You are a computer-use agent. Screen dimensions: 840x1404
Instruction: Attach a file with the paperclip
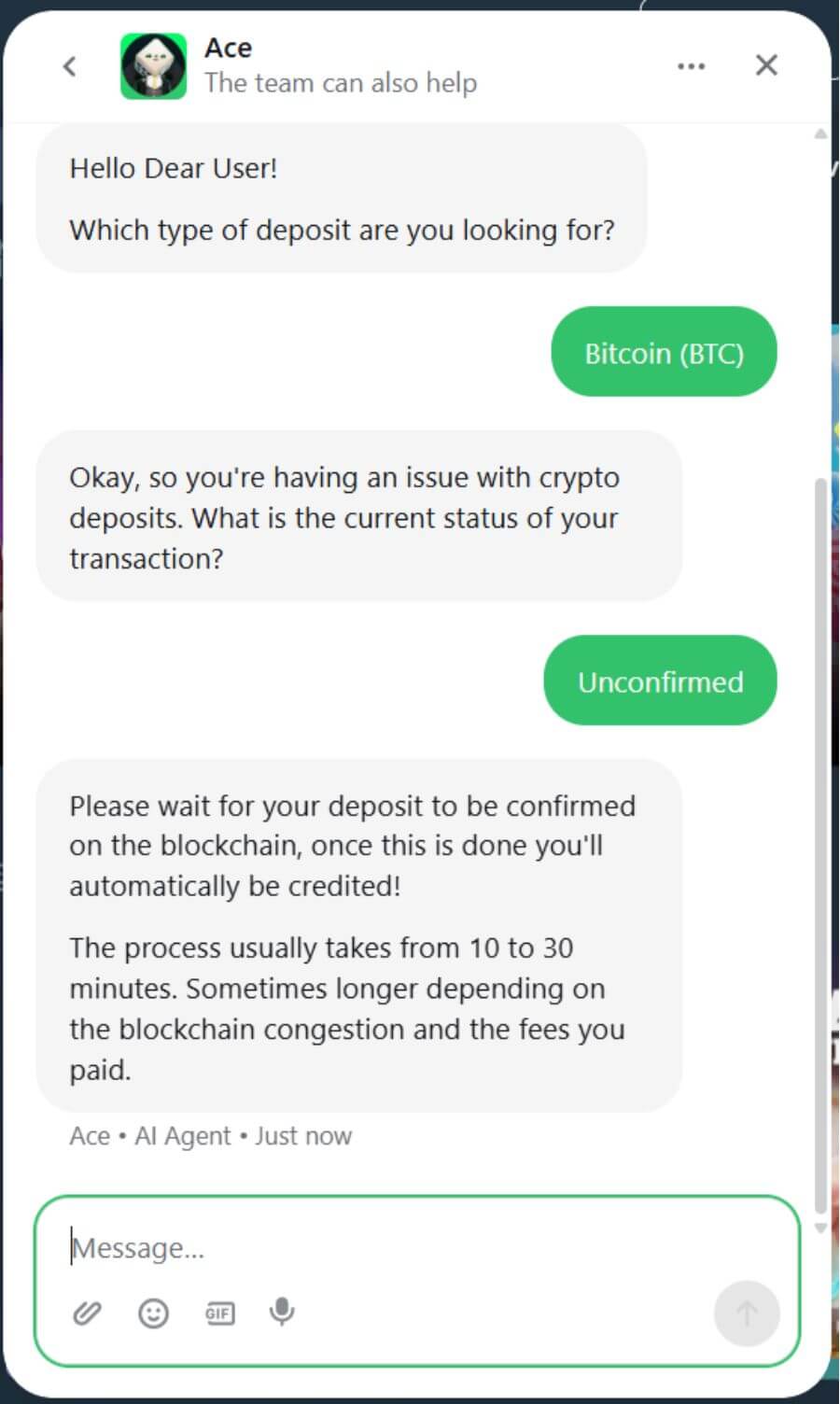coord(87,1313)
